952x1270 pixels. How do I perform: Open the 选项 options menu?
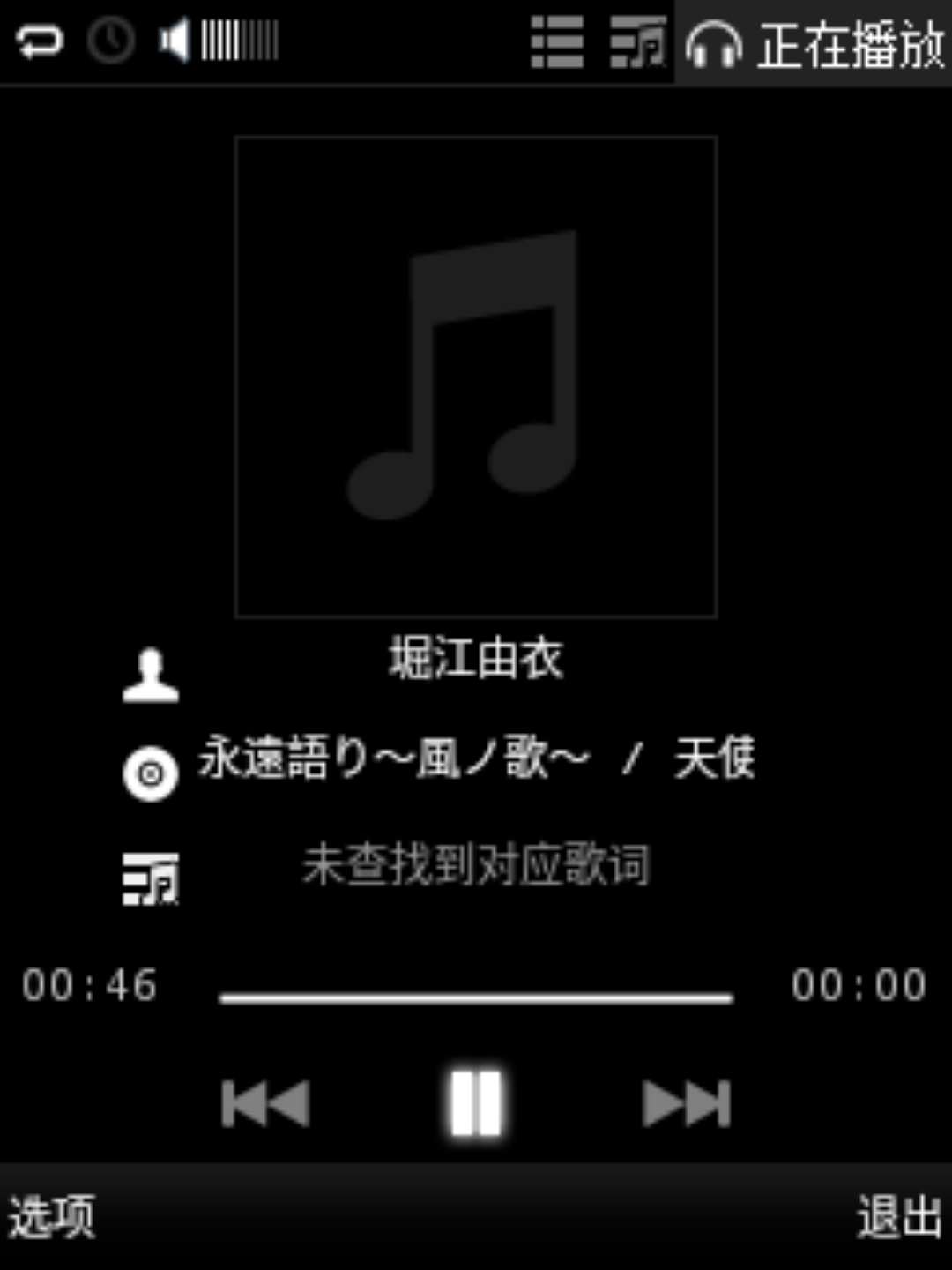coord(51,1218)
